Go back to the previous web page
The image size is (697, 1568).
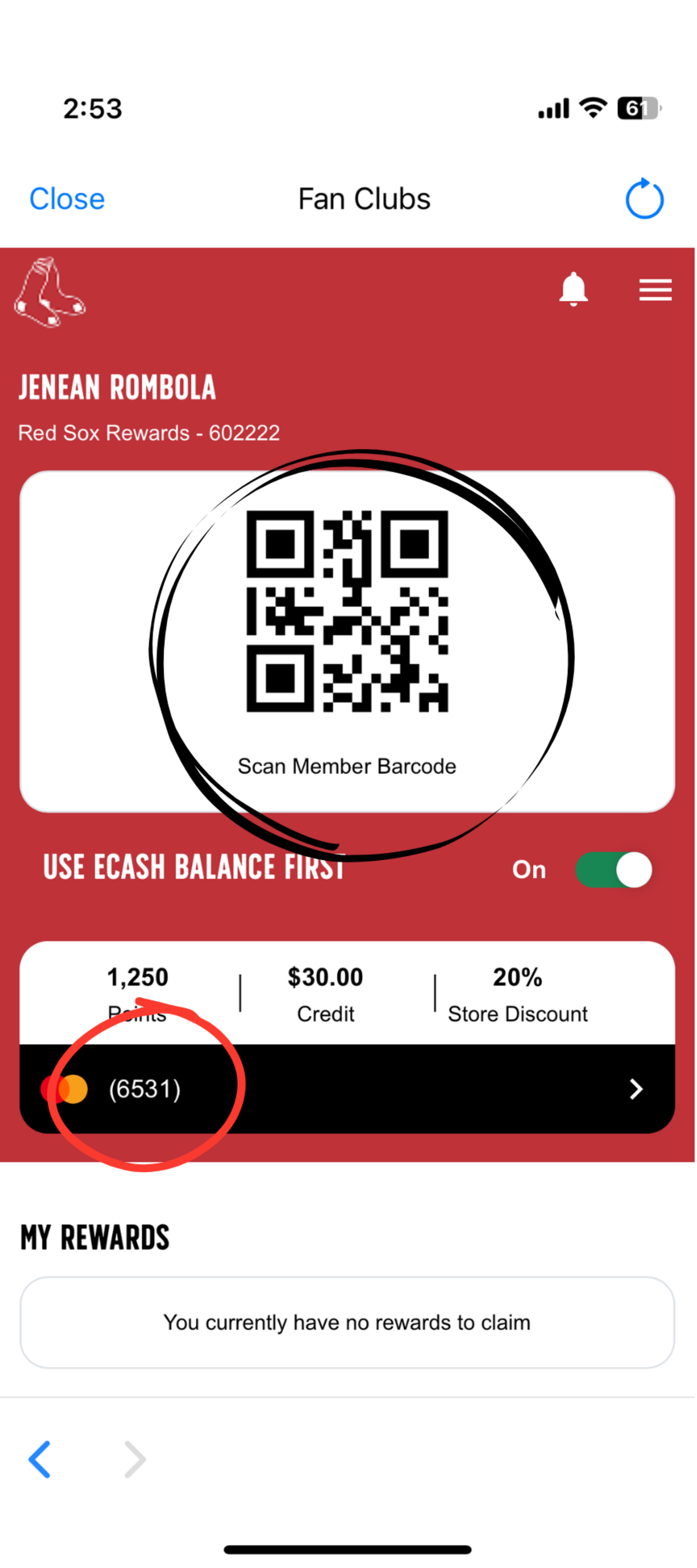[x=40, y=1458]
